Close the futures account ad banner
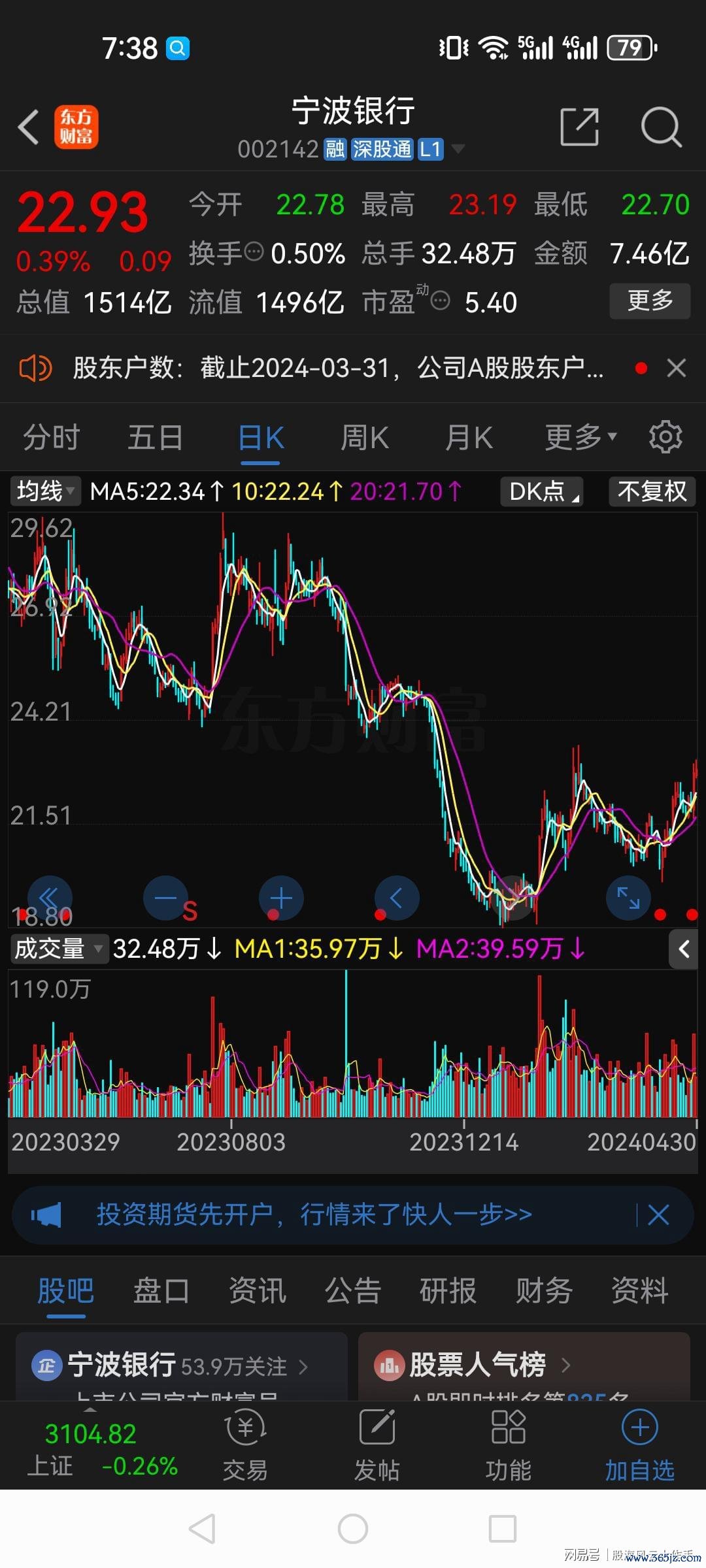Viewport: 706px width, 1568px height. pyautogui.click(x=658, y=1215)
